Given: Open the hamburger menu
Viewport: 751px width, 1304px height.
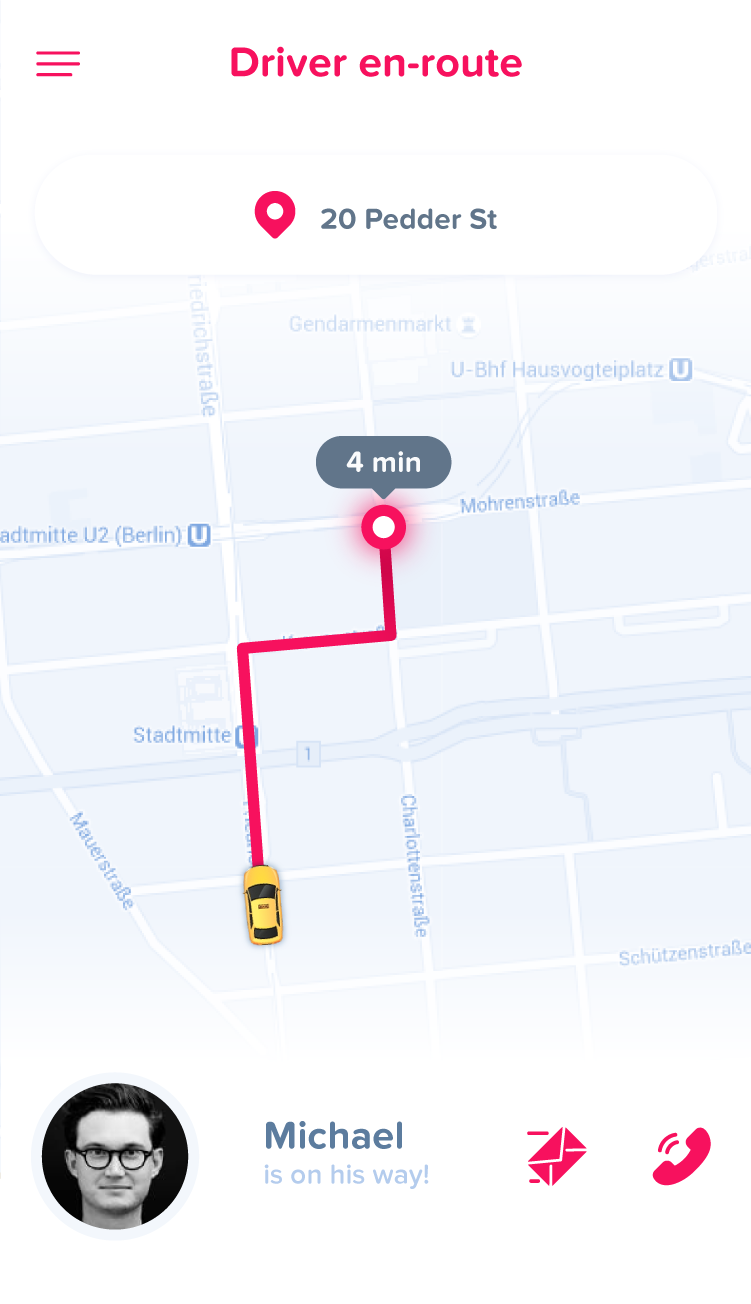Looking at the screenshot, I should [58, 64].
